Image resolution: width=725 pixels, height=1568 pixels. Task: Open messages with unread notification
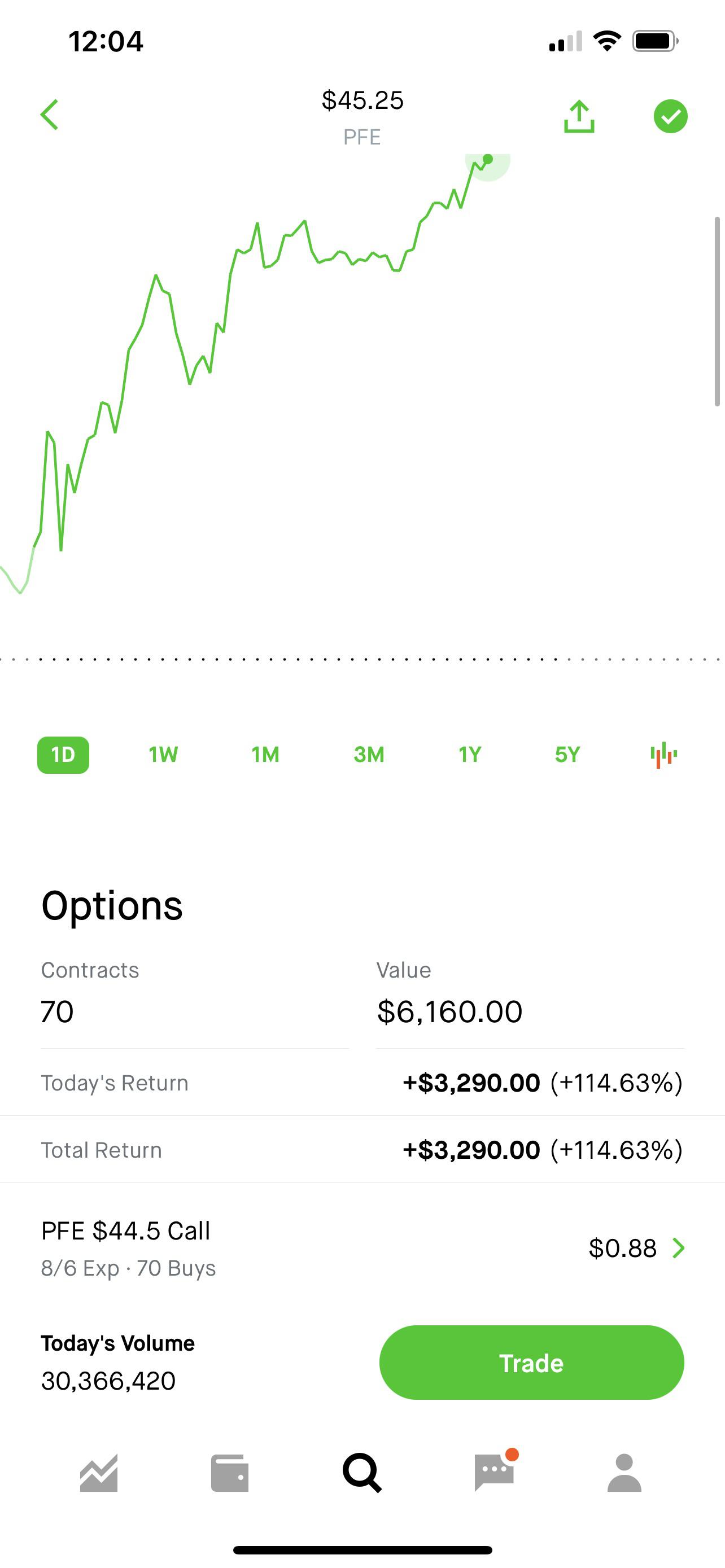pyautogui.click(x=494, y=1473)
